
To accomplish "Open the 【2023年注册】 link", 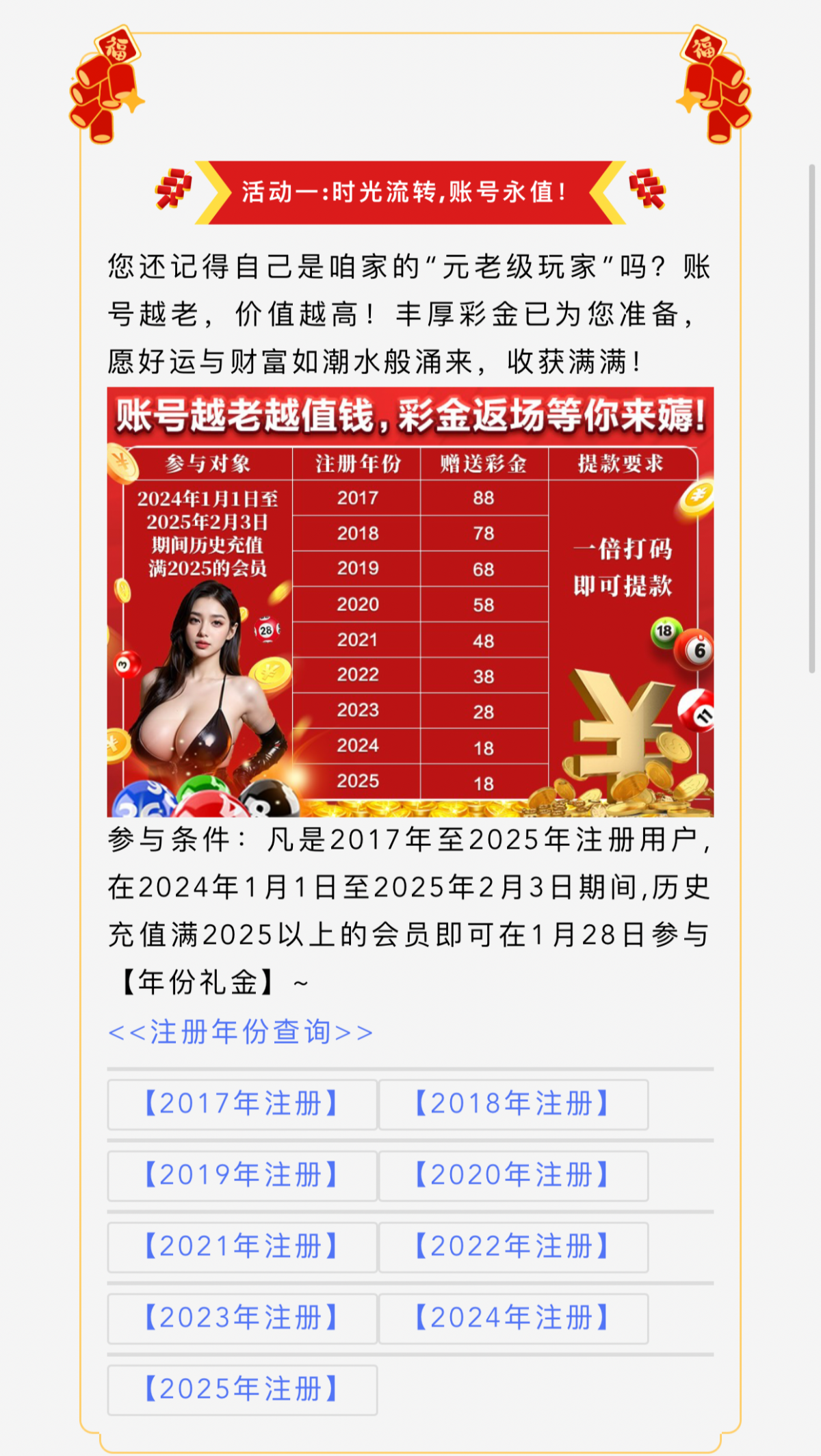I will coord(242,1318).
